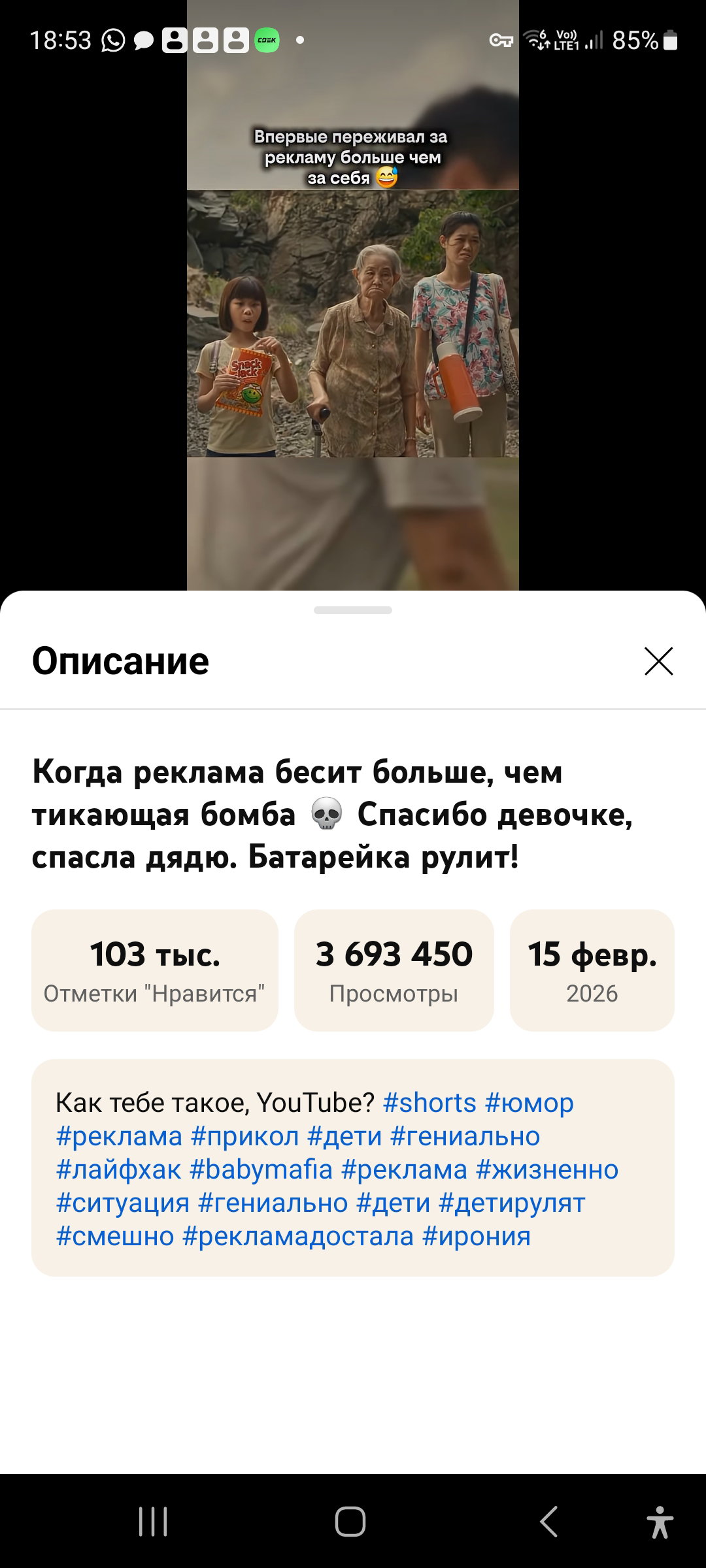
Task: Open the #ситуация hashtag
Action: tap(122, 1203)
